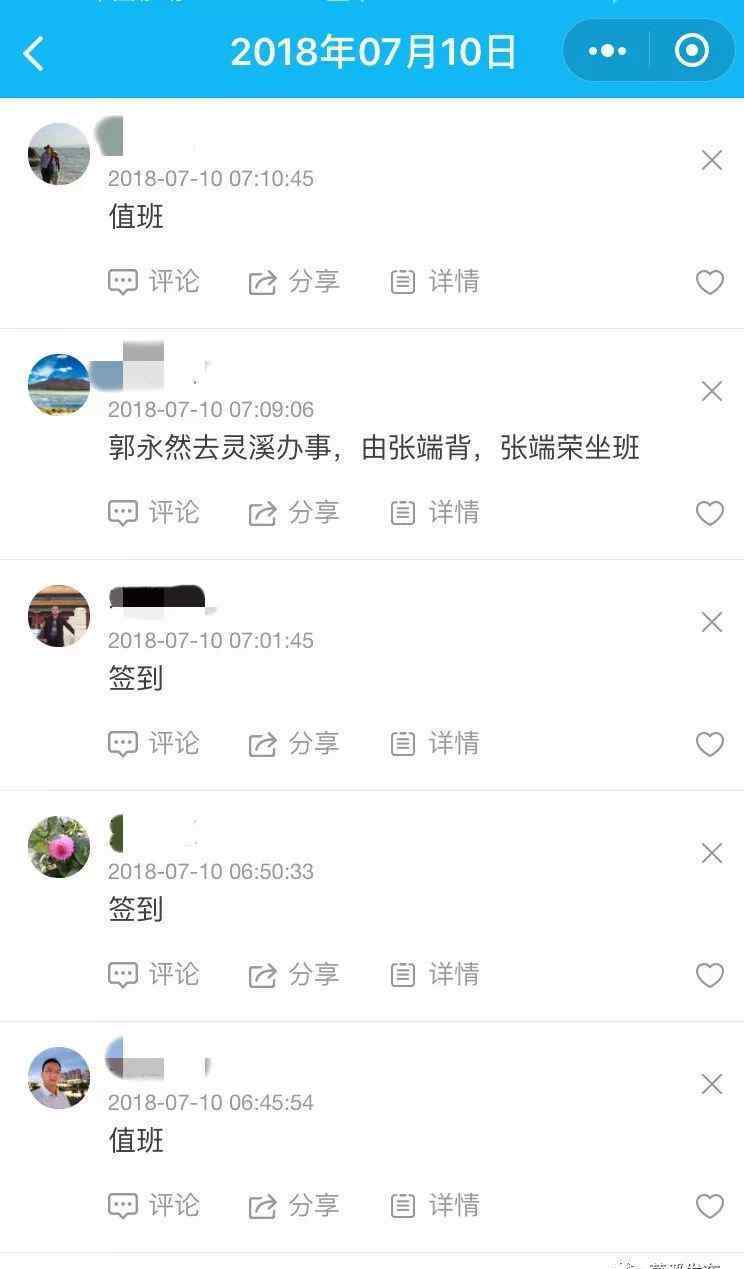Open 详情 for the 06:50:33 签到 post
The height and width of the screenshot is (1269, 744).
point(434,975)
